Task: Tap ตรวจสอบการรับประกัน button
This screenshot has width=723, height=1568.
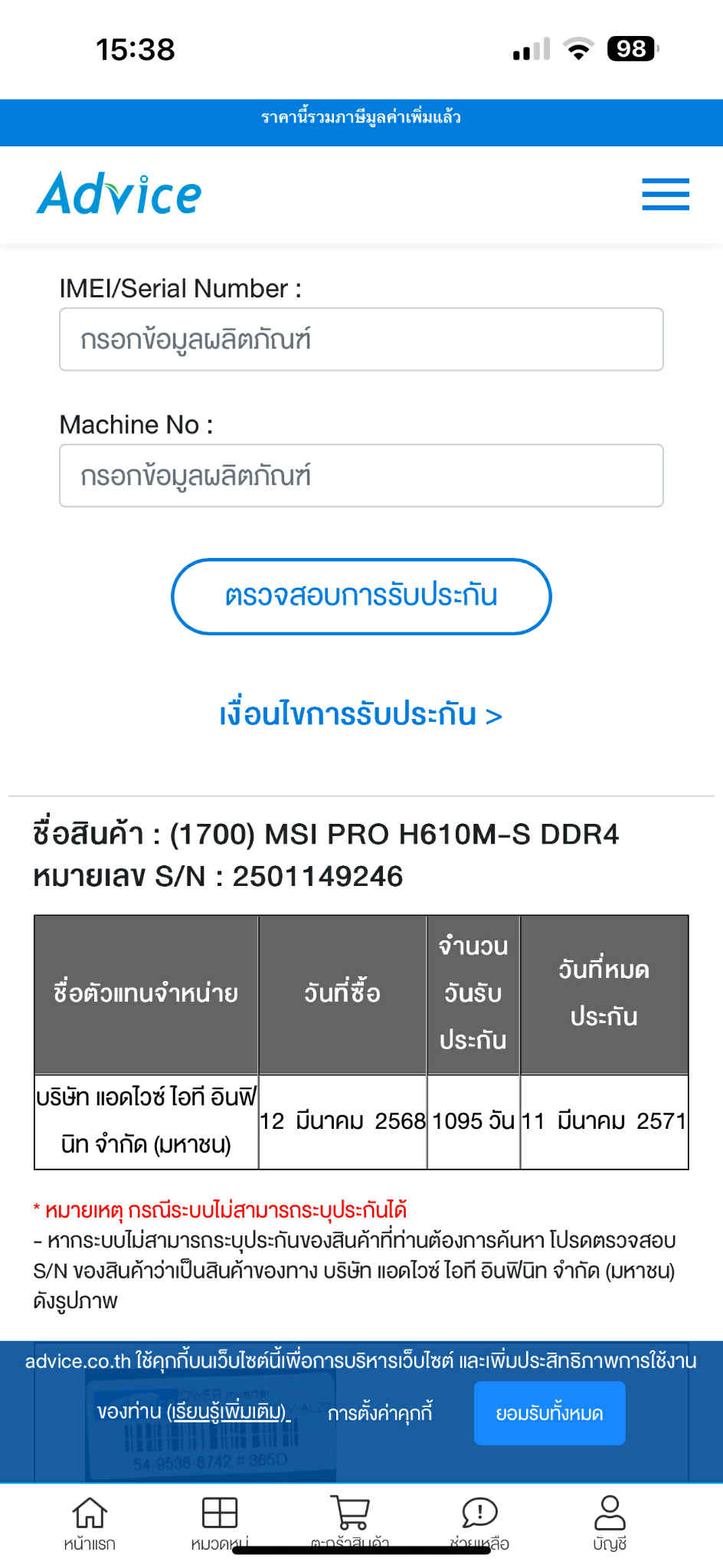Action: click(x=361, y=596)
